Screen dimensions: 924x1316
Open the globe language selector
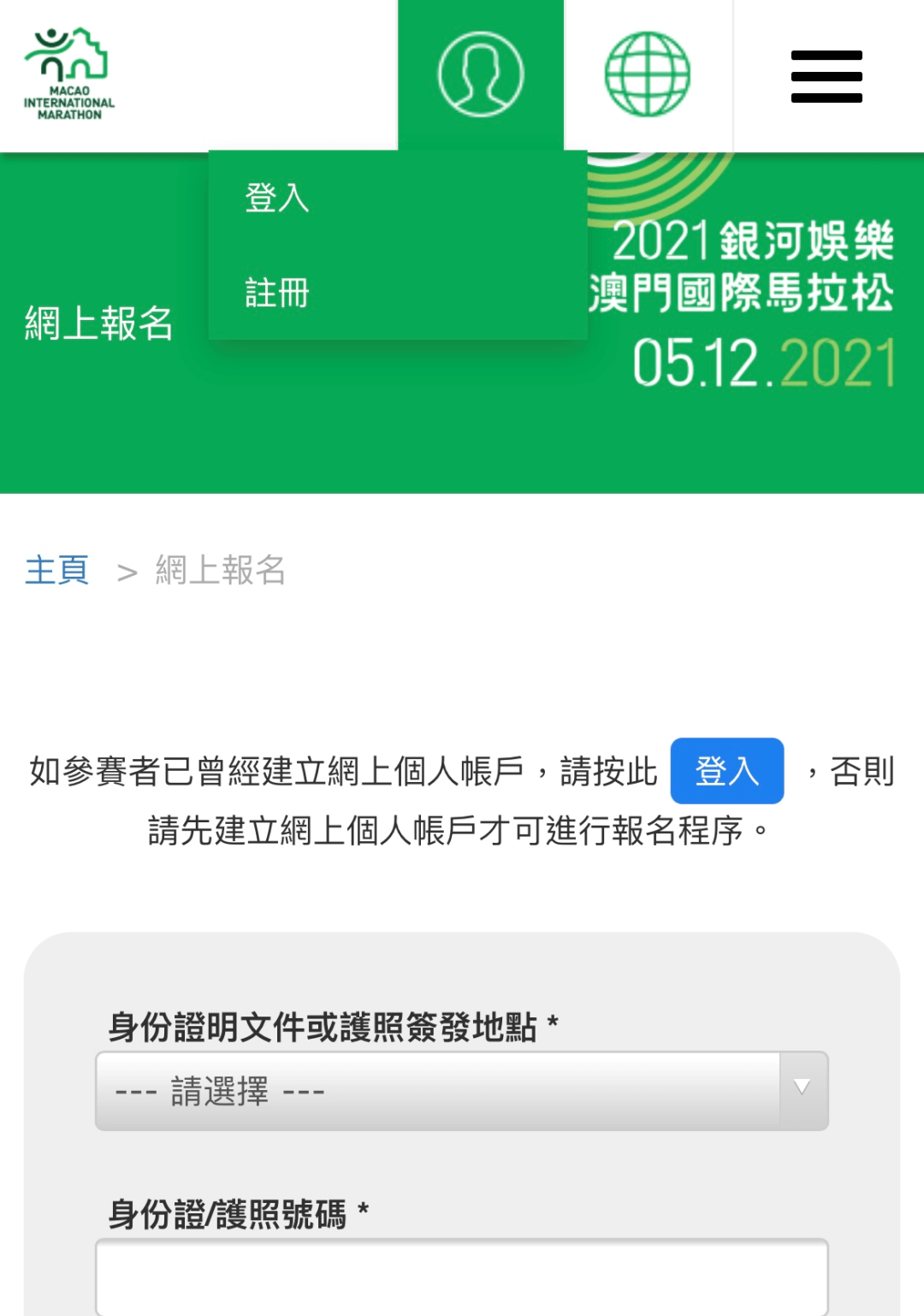648,74
